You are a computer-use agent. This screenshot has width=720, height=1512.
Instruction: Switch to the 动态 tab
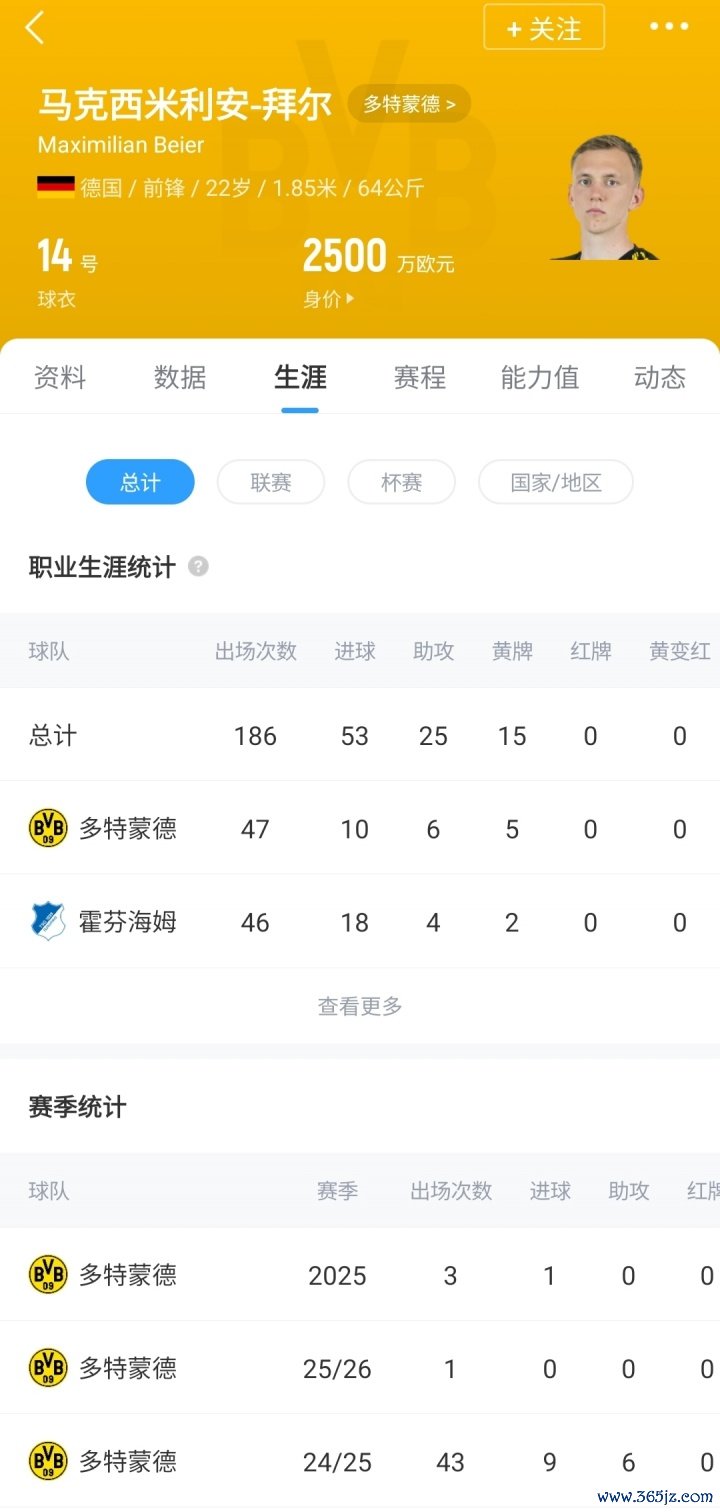click(x=659, y=377)
